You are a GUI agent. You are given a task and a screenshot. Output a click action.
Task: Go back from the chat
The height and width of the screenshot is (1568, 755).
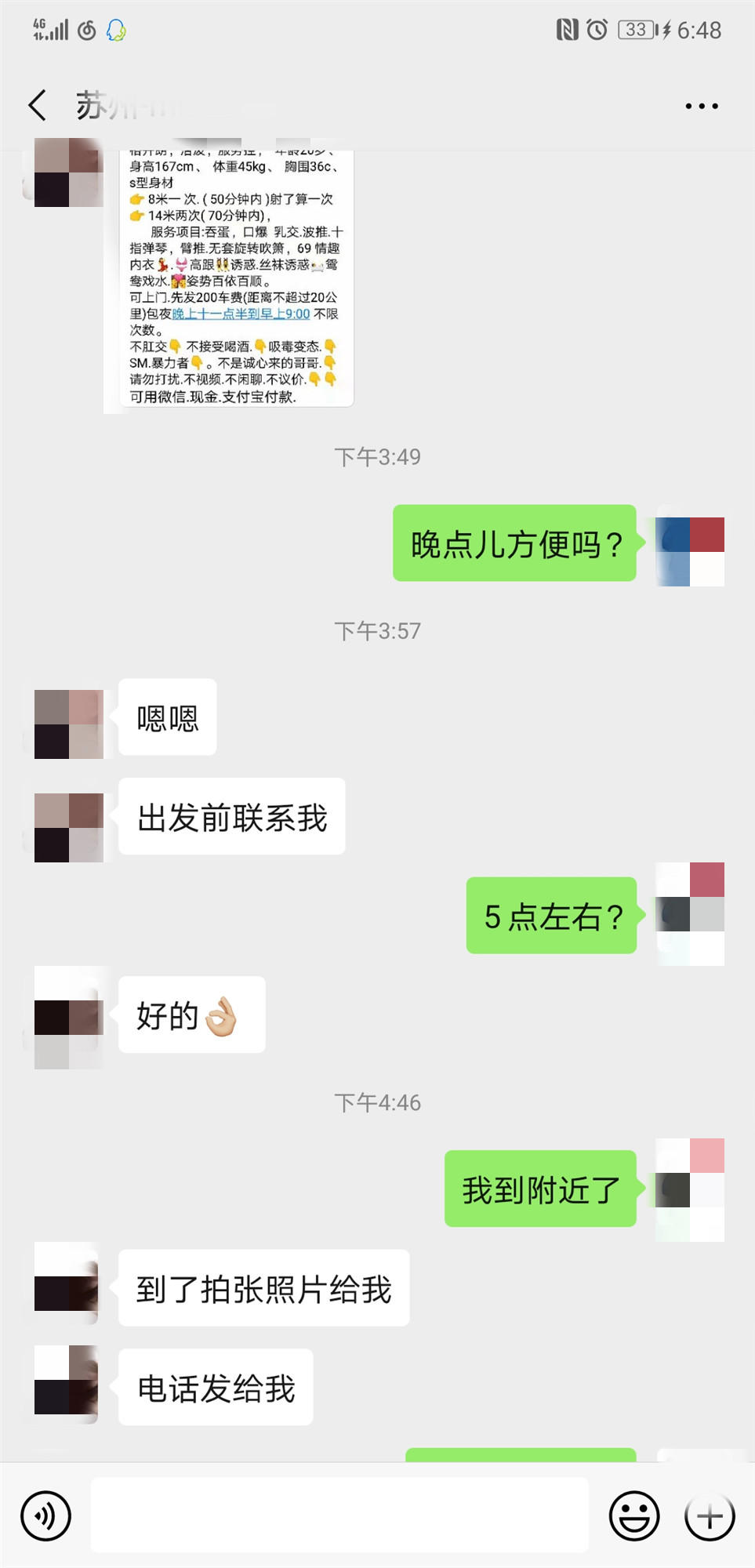[x=37, y=105]
